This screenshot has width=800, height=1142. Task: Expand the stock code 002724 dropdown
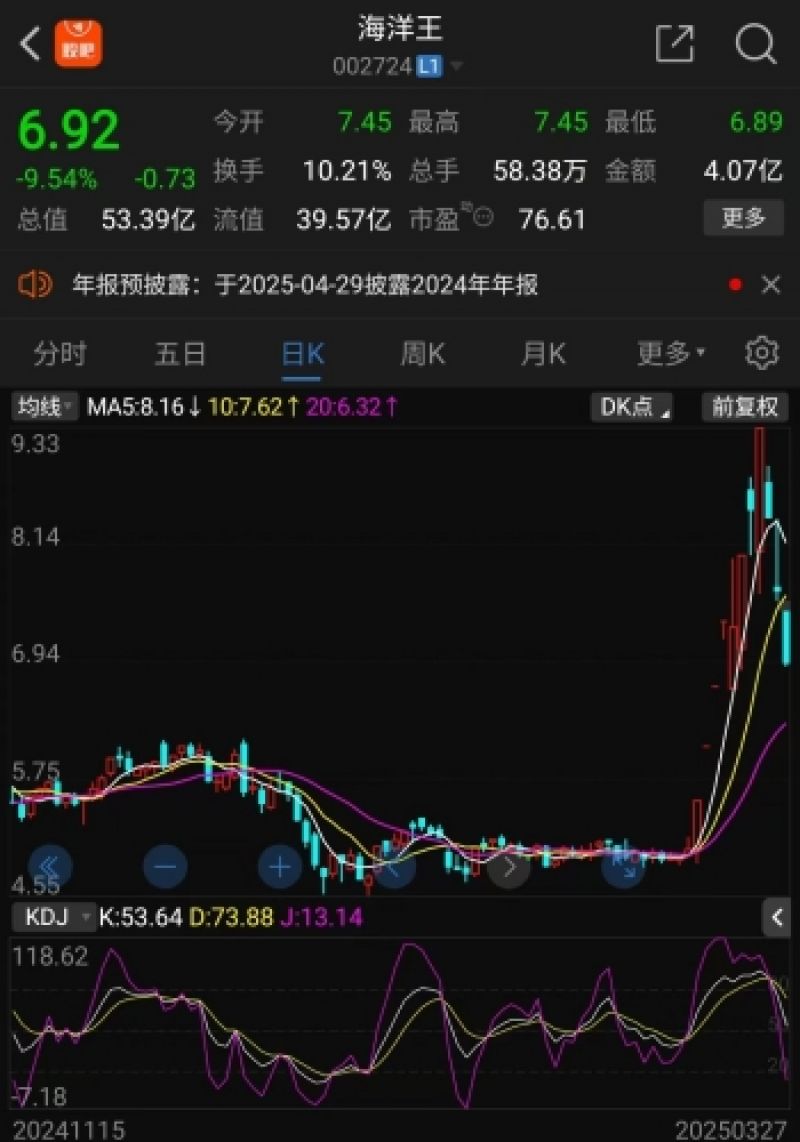(x=457, y=67)
